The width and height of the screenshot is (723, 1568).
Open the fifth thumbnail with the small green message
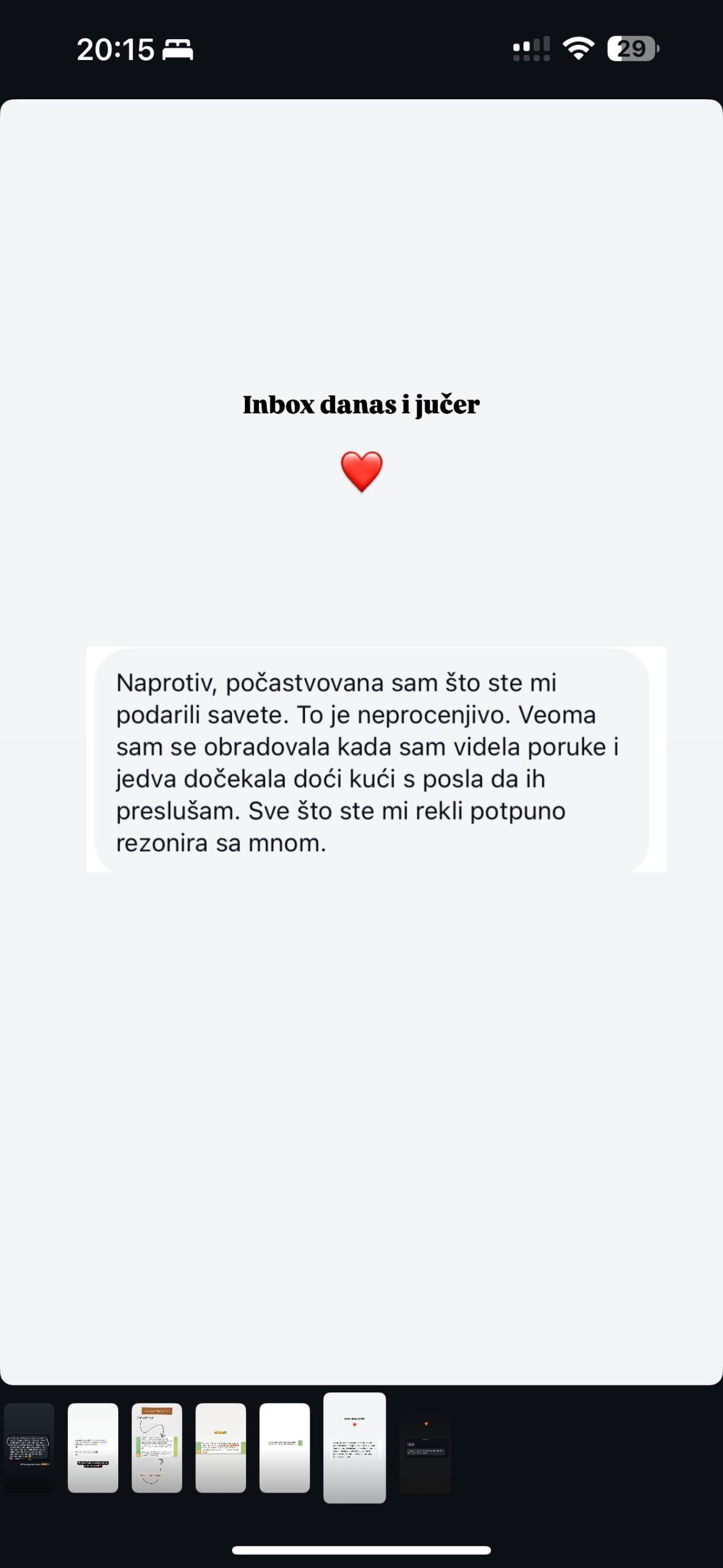pos(284,1448)
